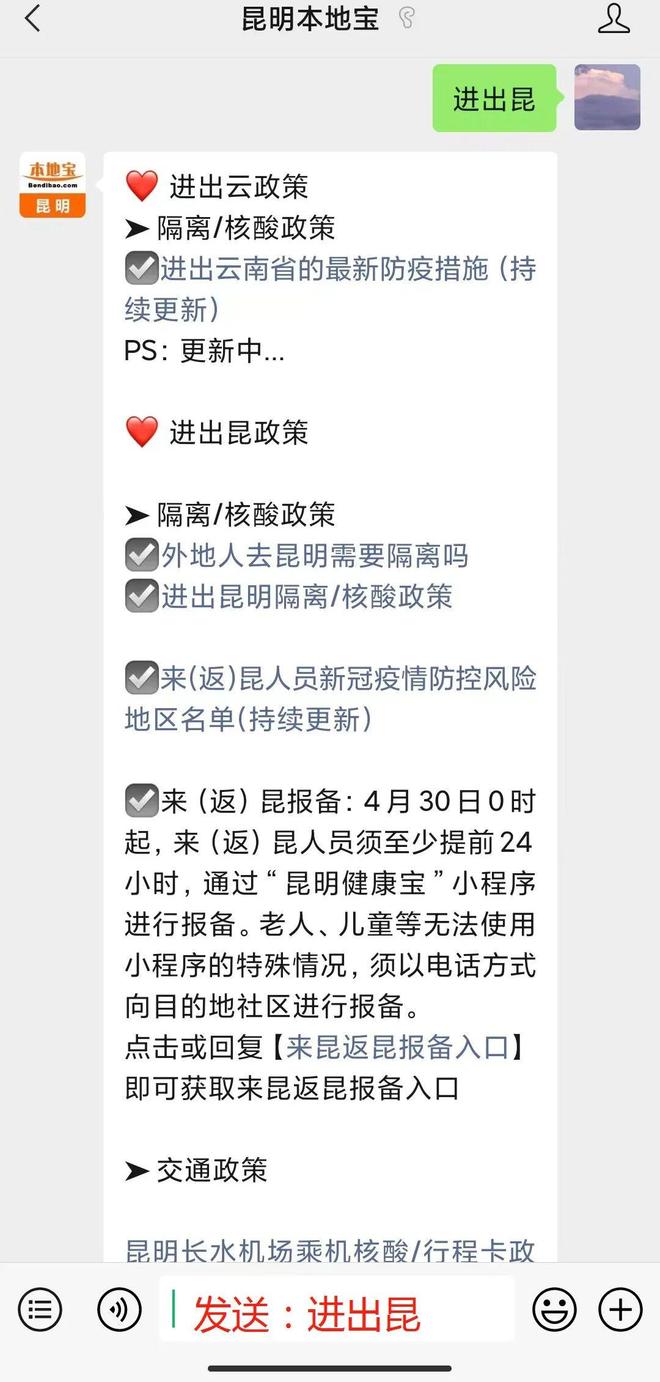Viewport: 660px width, 1382px height.
Task: Open link 进出云南省的最新防疫措施
Action: click(x=330, y=270)
